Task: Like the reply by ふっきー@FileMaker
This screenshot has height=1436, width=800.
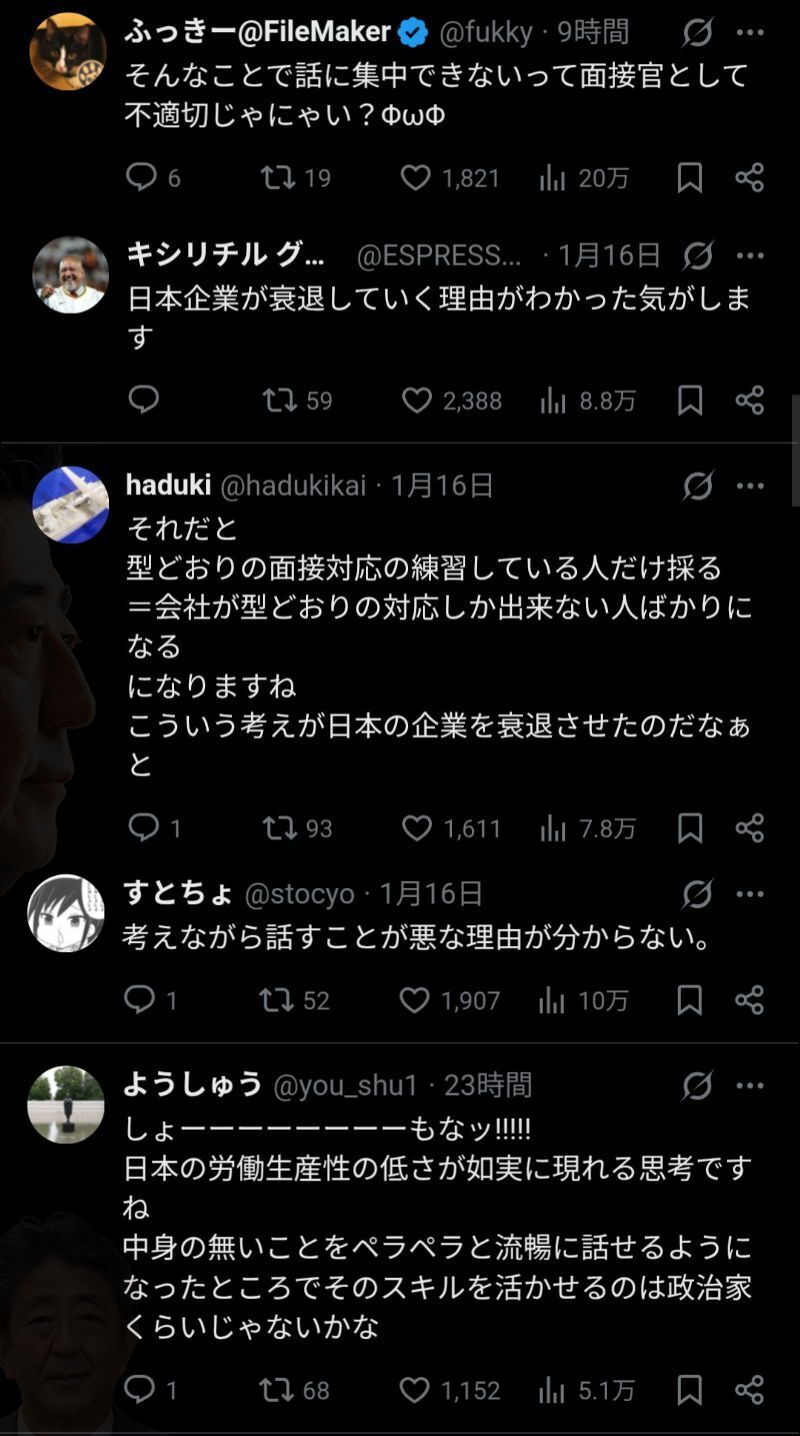Action: (x=415, y=178)
